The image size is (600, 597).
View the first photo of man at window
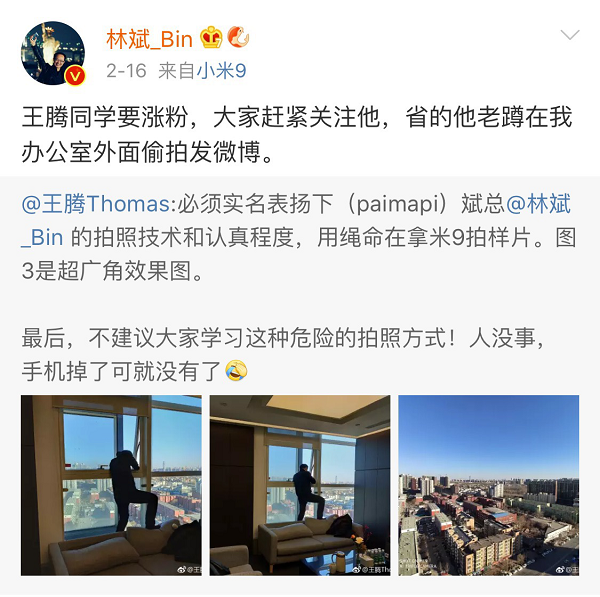pyautogui.click(x=111, y=485)
